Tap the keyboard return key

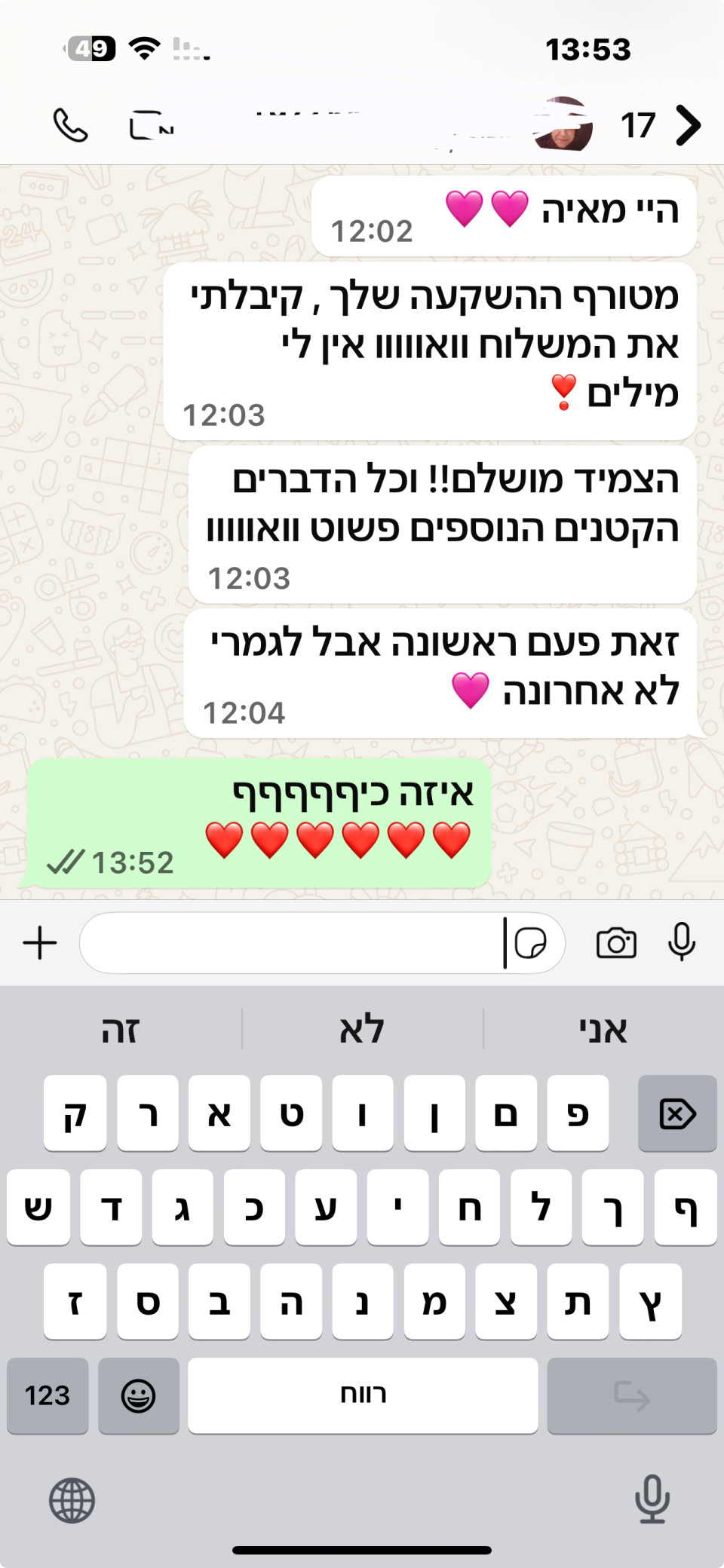pyautogui.click(x=632, y=1395)
